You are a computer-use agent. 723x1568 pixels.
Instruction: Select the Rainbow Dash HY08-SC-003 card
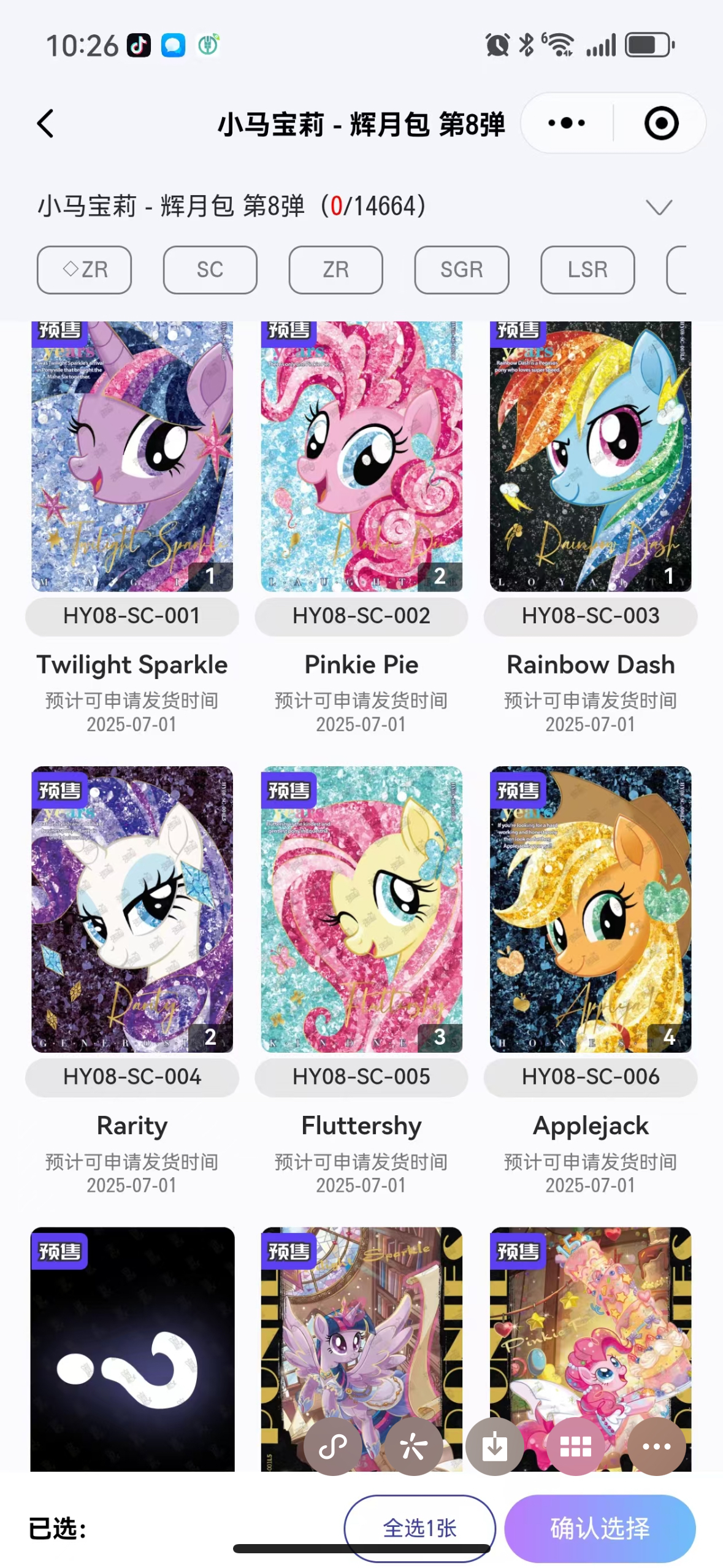click(x=590, y=457)
